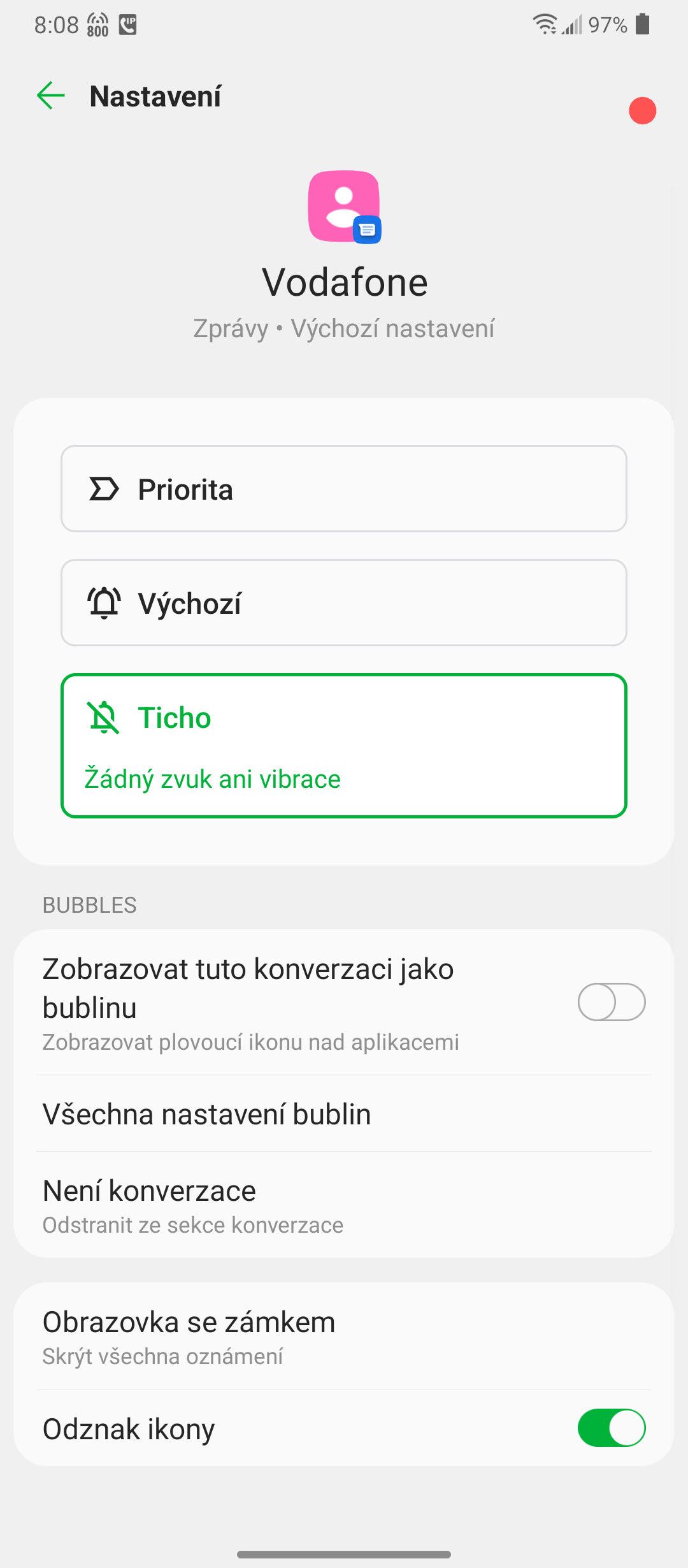Enable showing this conversation as a bubble
Screen dimensions: 688x1568
click(x=612, y=1002)
